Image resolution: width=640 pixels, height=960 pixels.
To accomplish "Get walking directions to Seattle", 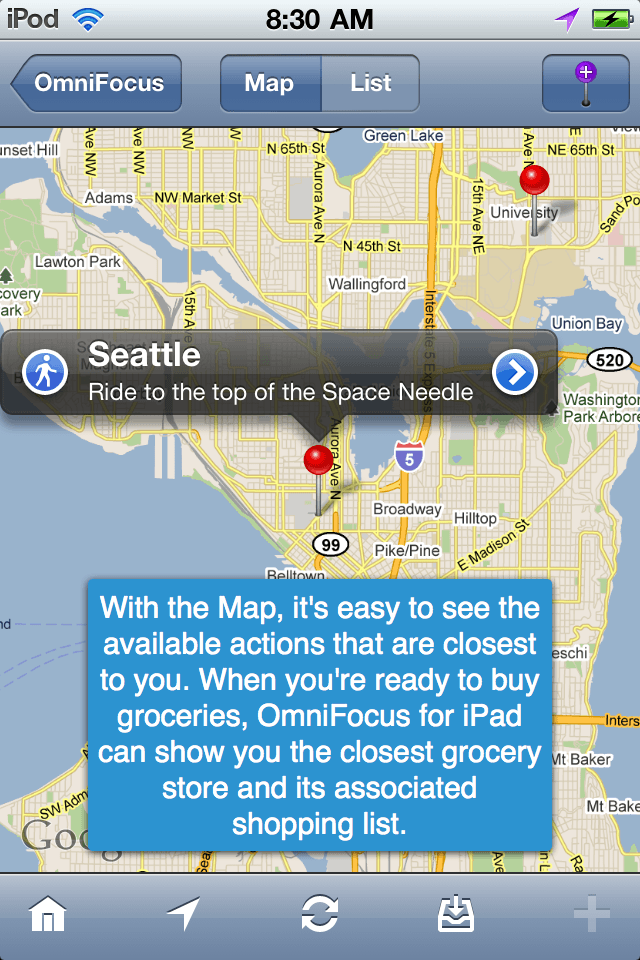I will tap(45, 373).
